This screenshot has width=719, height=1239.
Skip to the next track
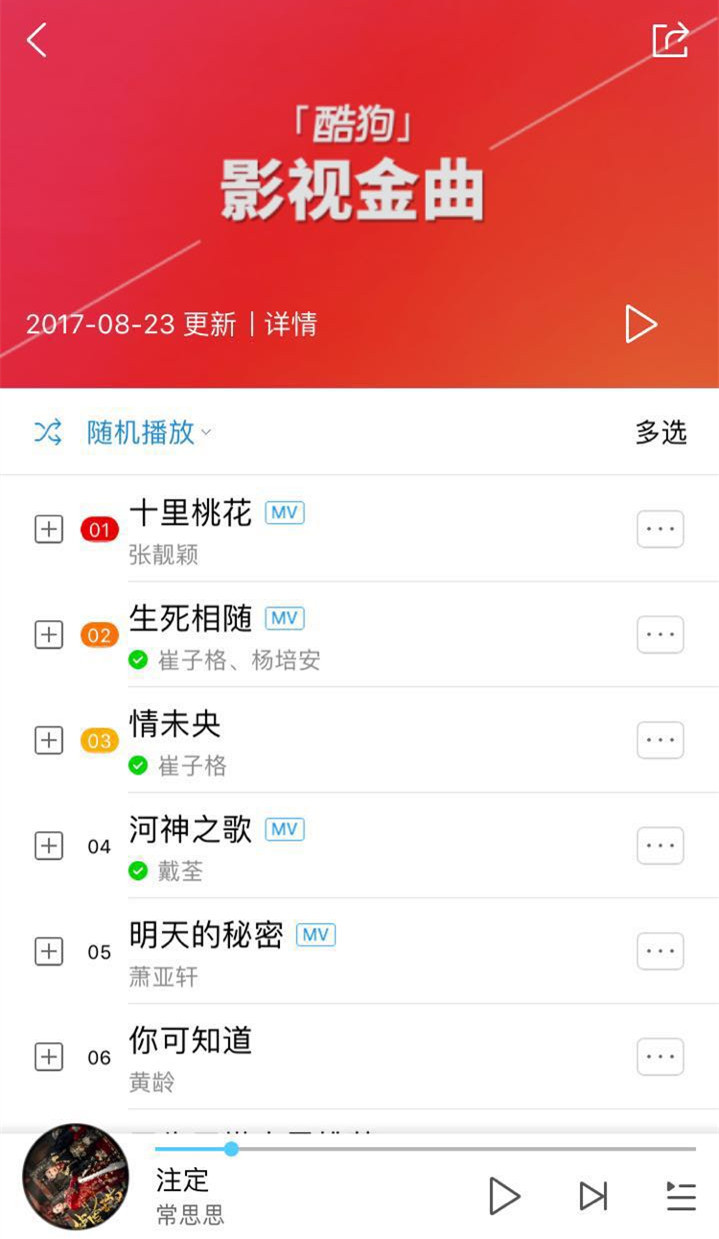(x=593, y=1196)
